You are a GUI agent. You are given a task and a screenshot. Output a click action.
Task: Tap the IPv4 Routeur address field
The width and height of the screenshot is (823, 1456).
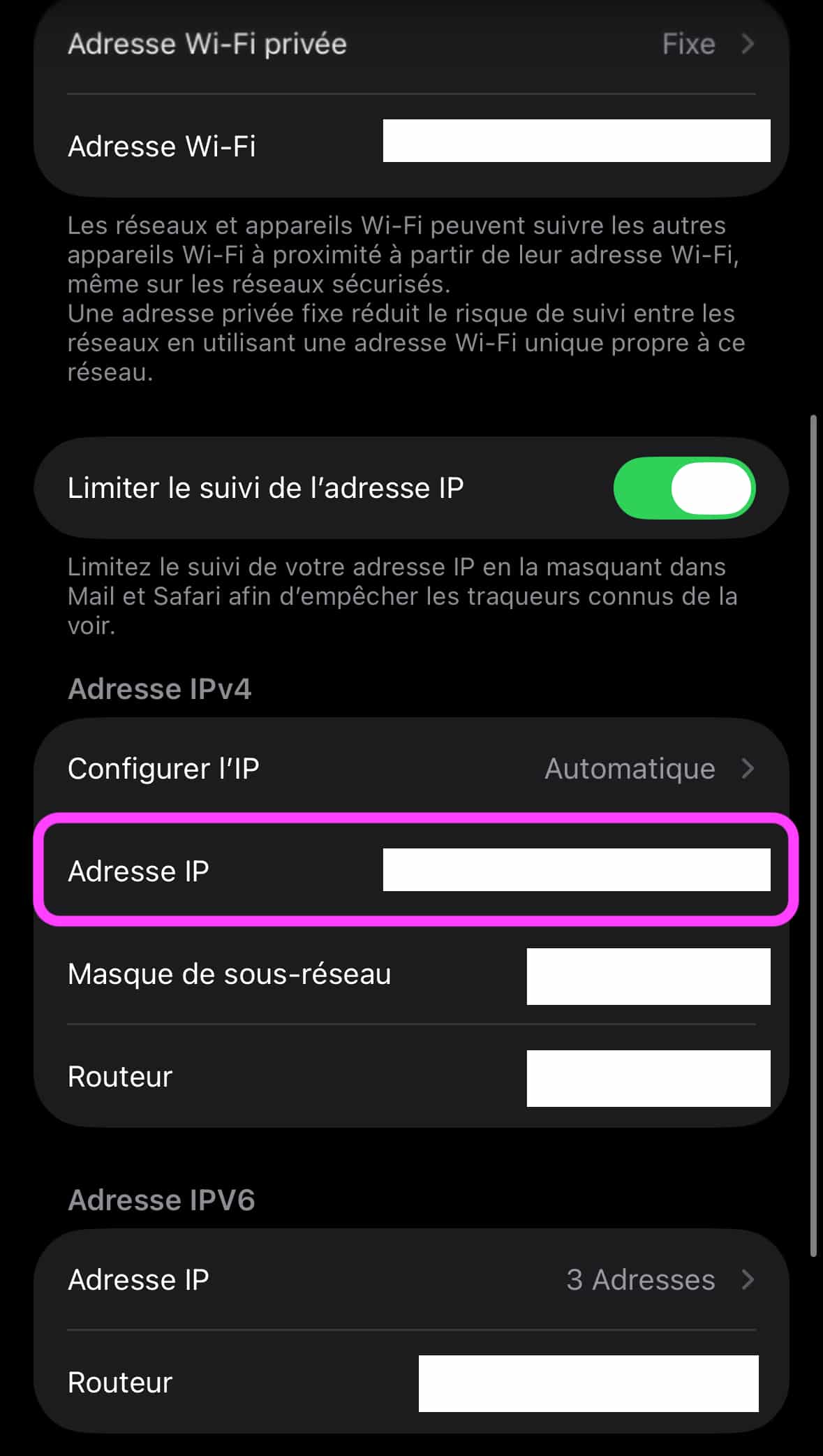tap(648, 1078)
